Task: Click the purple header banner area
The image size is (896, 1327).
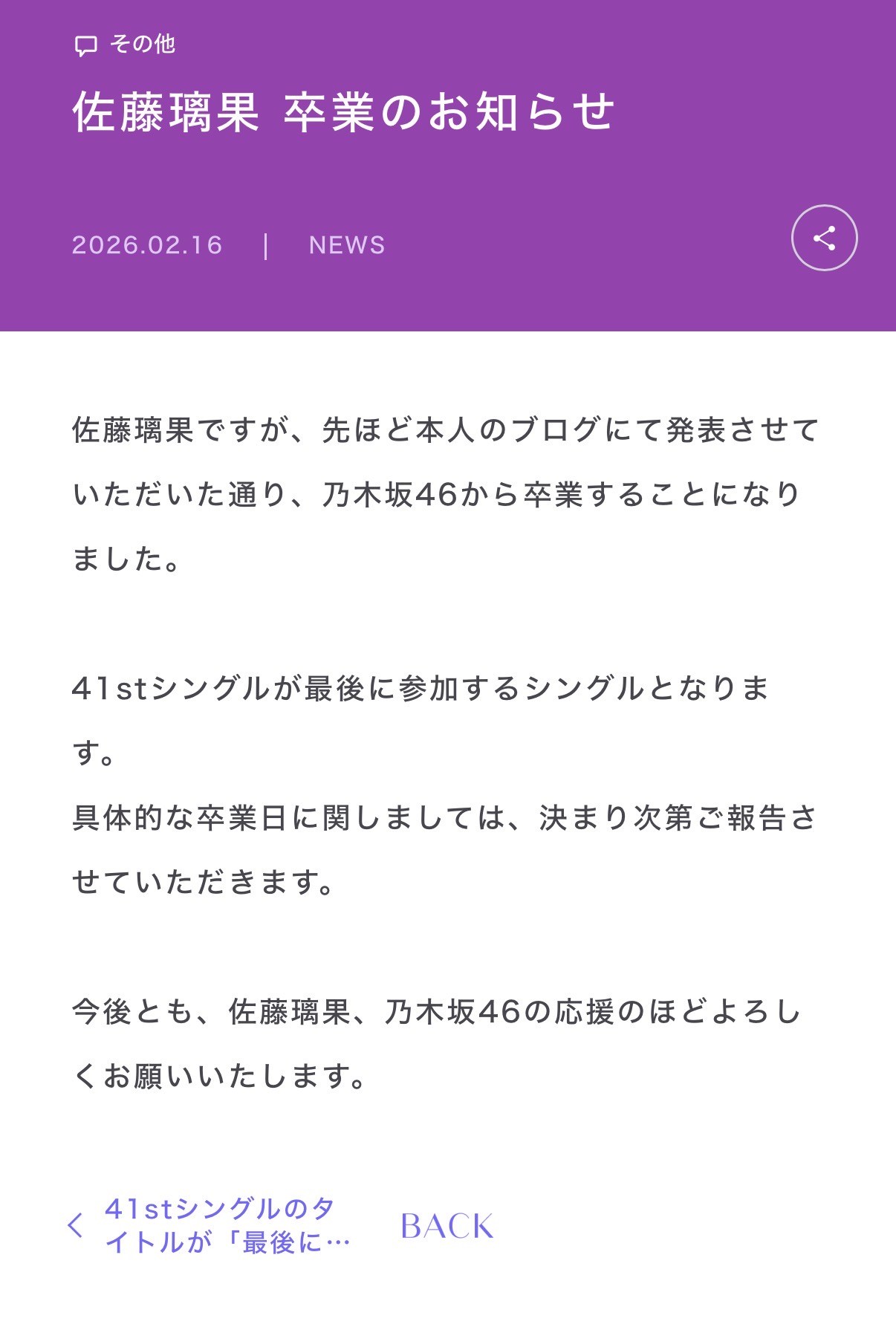Action: click(448, 163)
